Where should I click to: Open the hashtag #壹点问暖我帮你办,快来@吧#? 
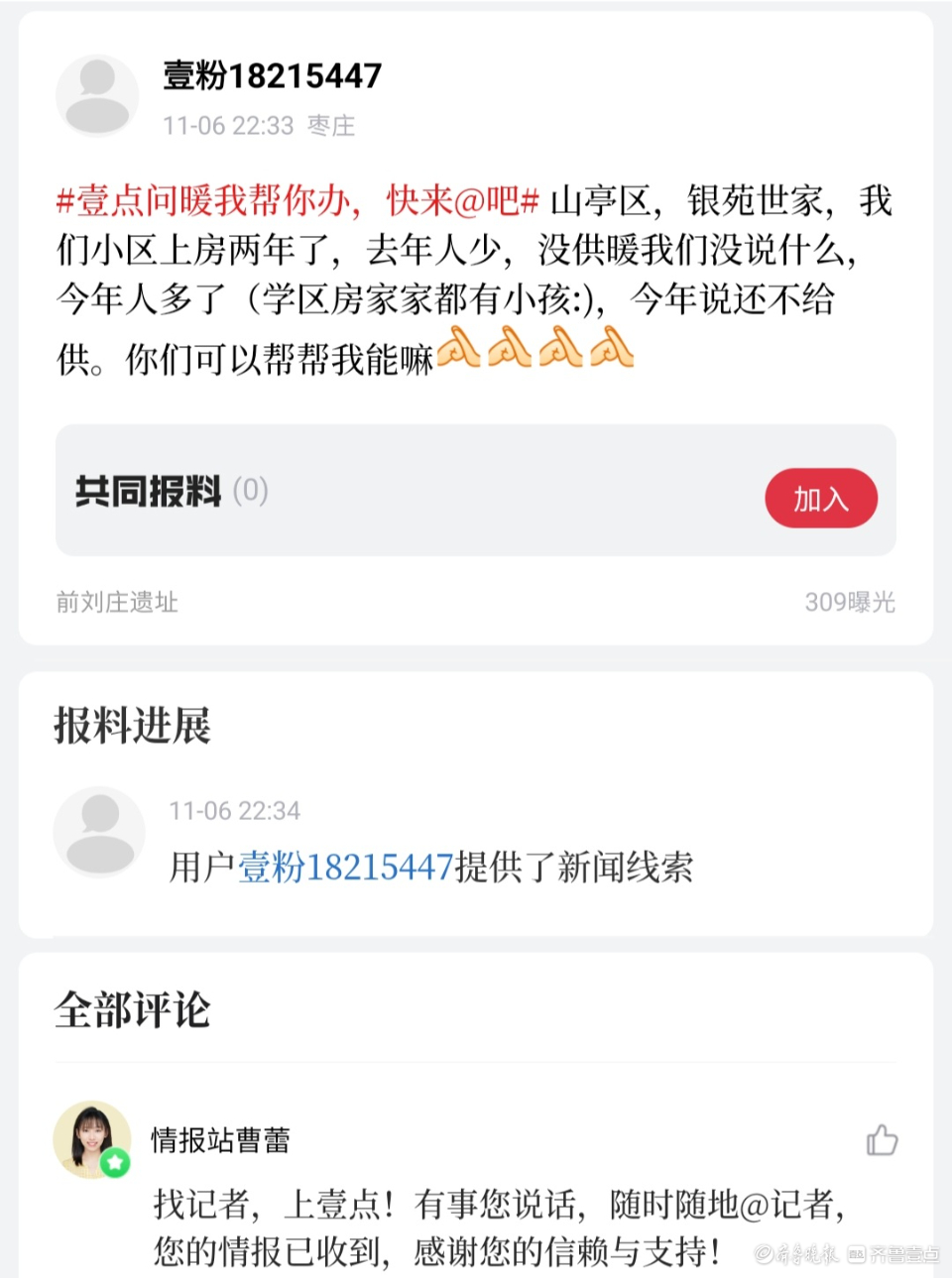coord(297,201)
